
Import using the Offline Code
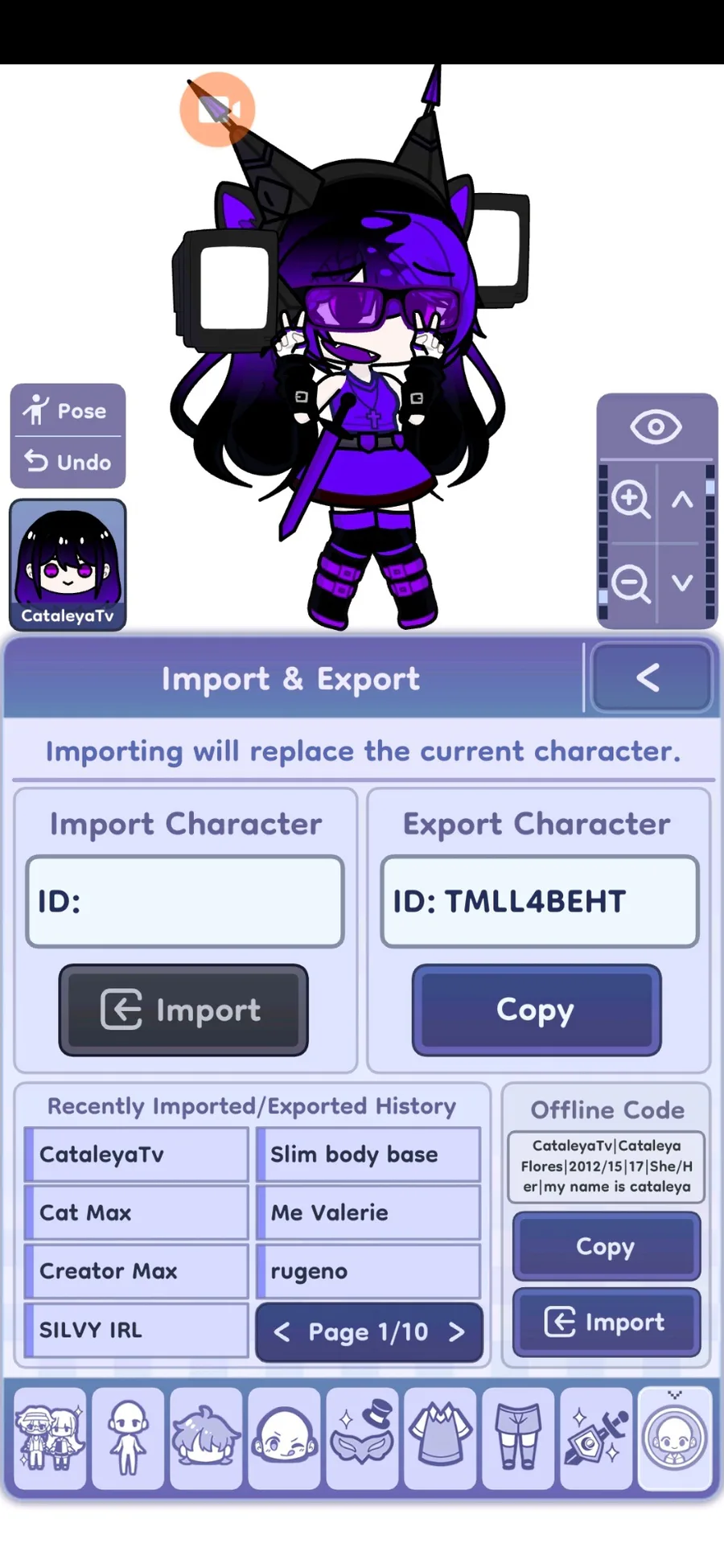[607, 1322]
